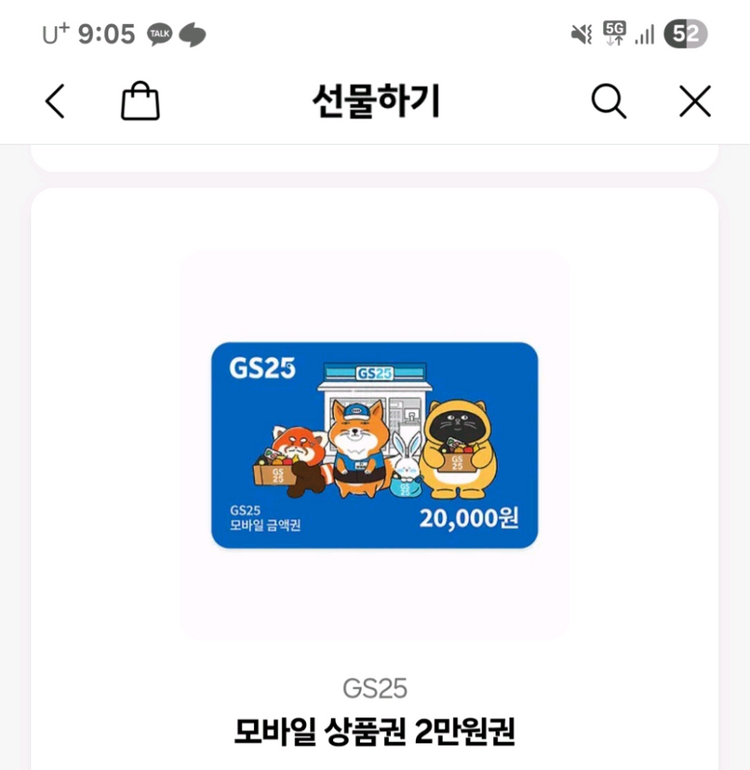Search for gifts
750x770 pixels.
[x=608, y=101]
